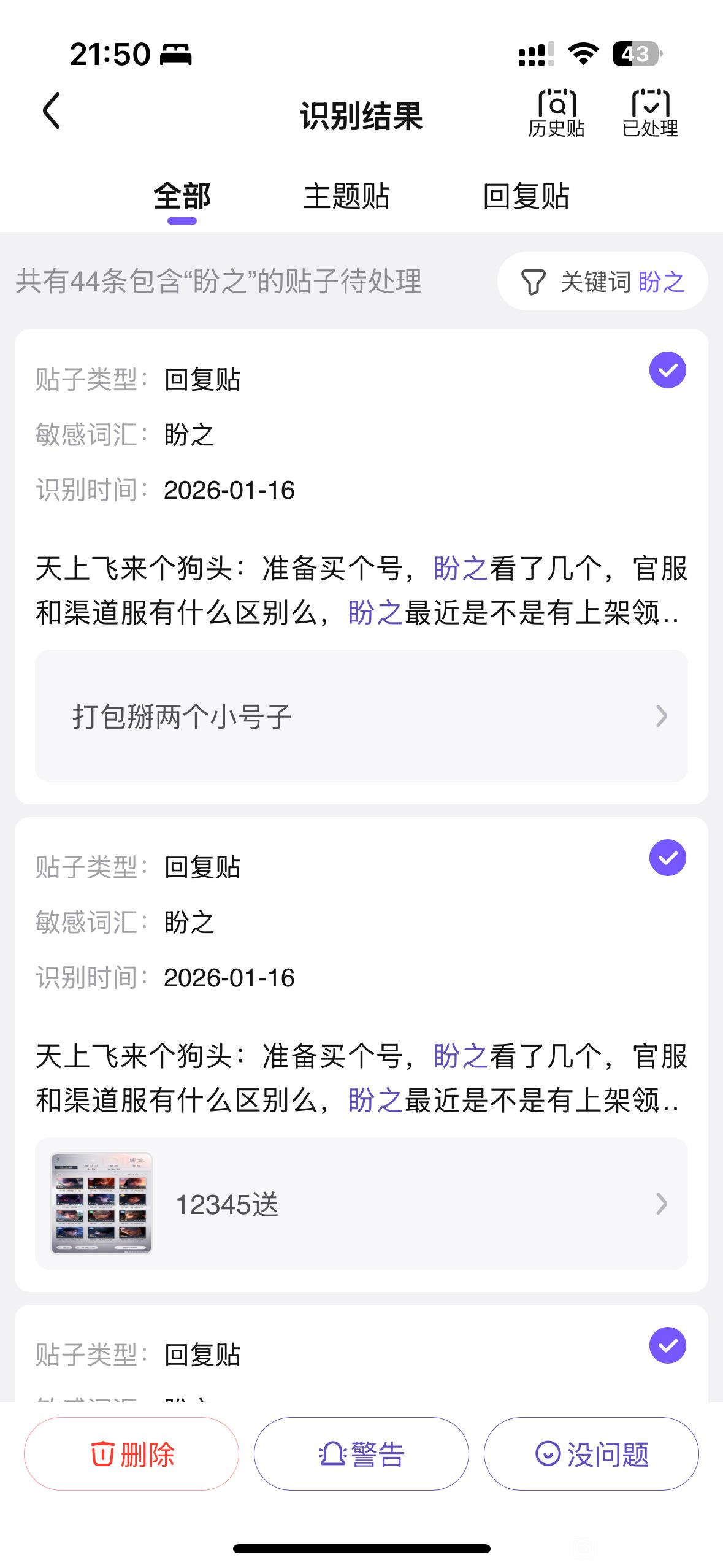Tap the 警告 warning button
This screenshot has height=1568, width=723.
click(x=361, y=1453)
